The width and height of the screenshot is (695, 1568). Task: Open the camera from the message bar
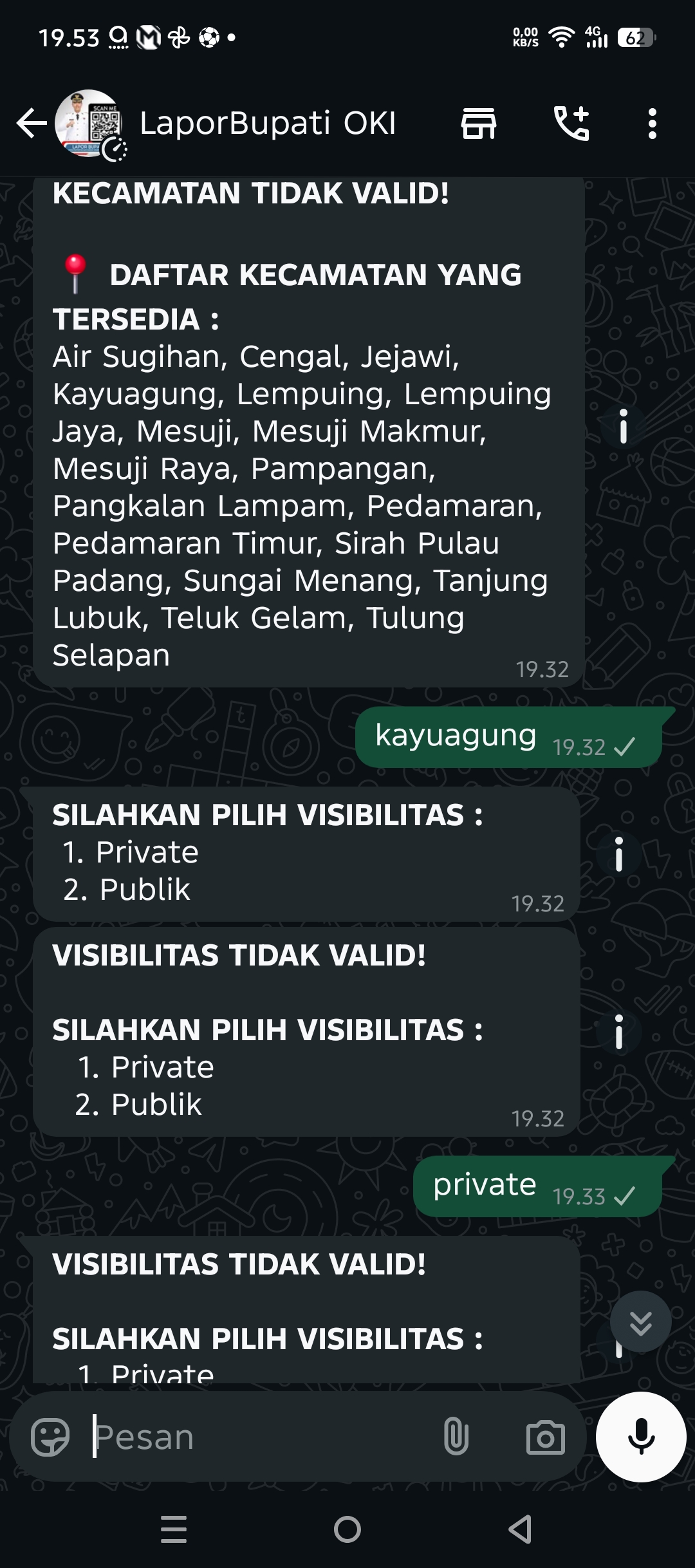point(545,1437)
